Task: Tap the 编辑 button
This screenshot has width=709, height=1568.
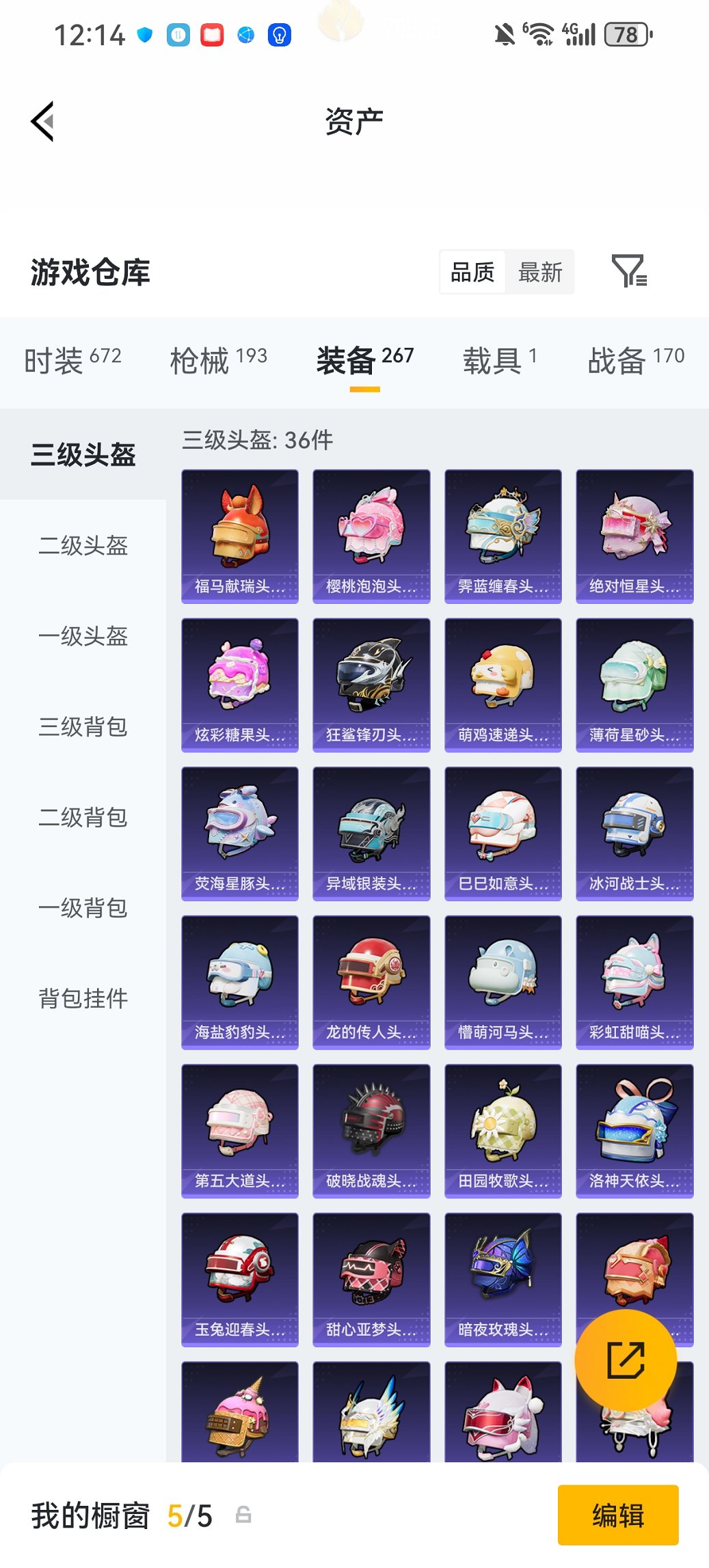Action: tap(618, 1516)
